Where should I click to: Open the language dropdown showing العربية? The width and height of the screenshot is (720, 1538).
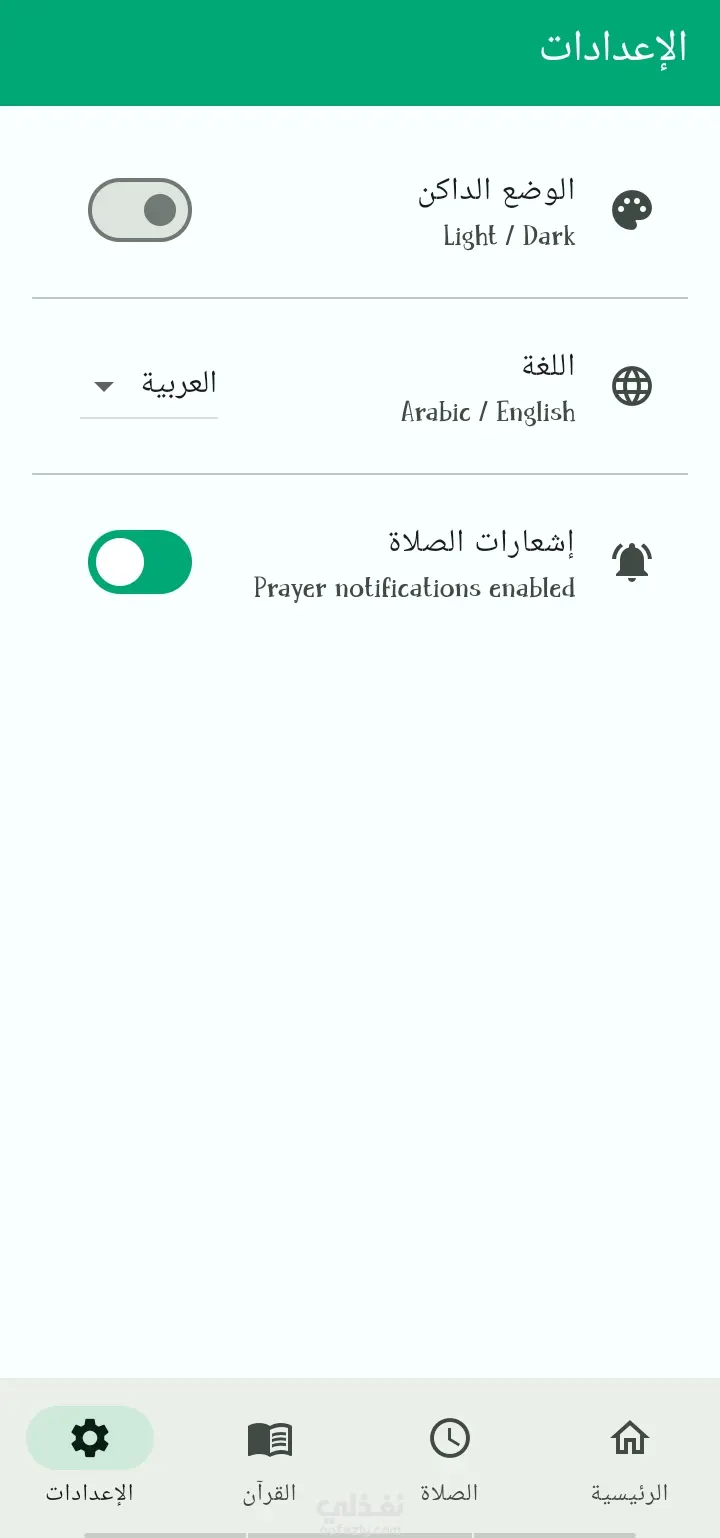coord(149,386)
